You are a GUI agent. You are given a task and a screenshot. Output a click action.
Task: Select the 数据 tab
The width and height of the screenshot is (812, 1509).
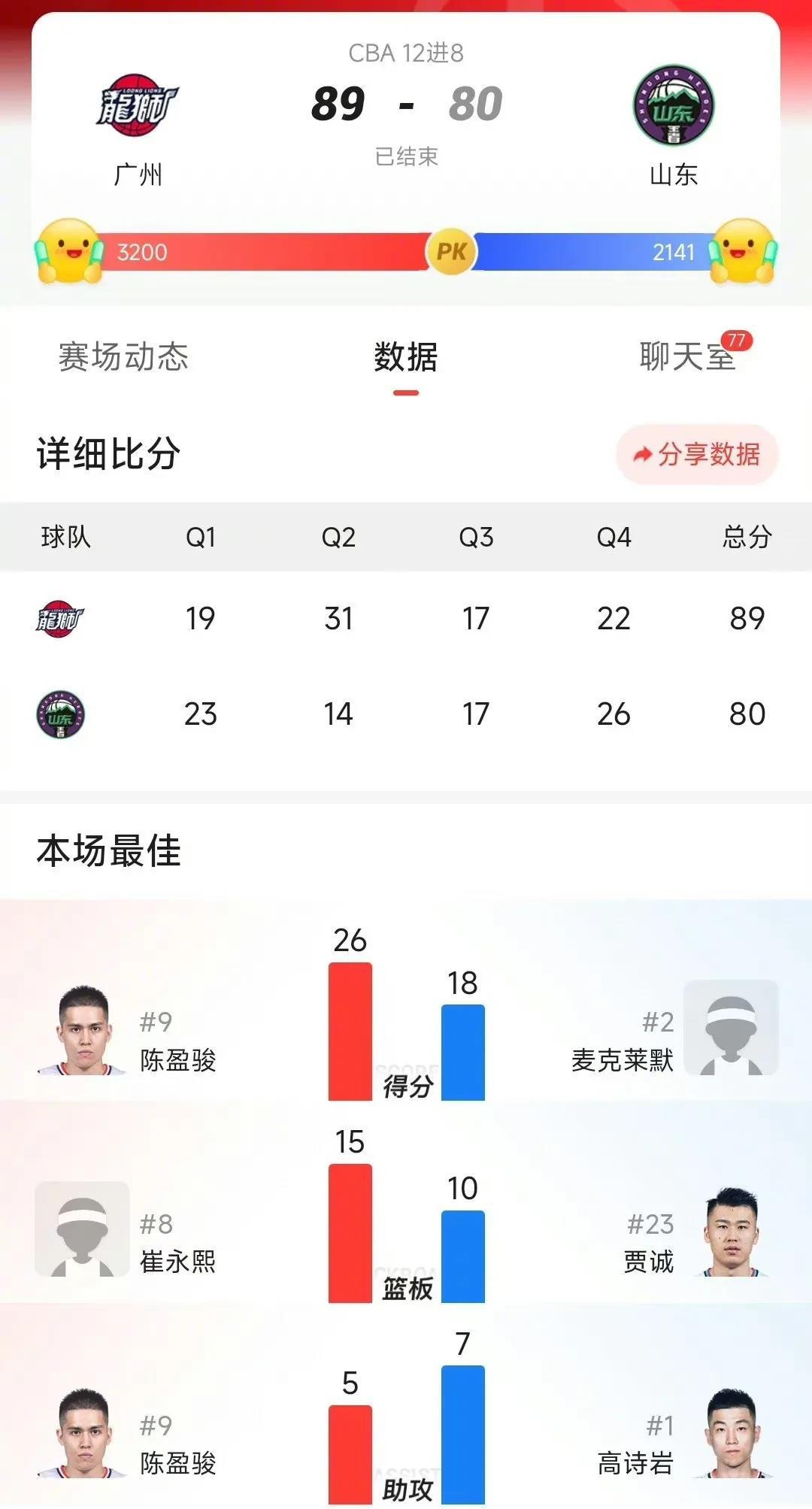tap(406, 359)
